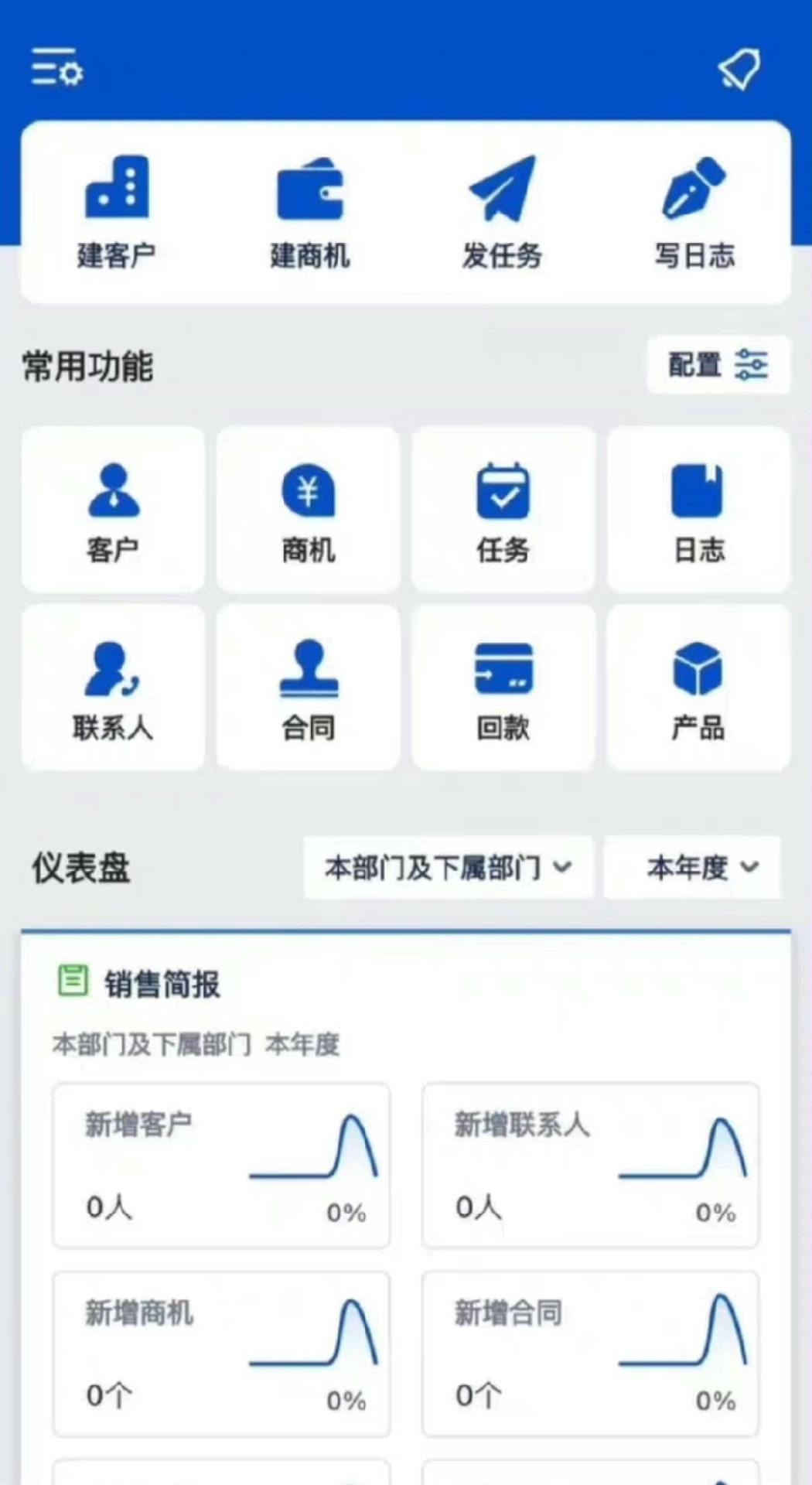Image resolution: width=812 pixels, height=1485 pixels.
Task: Open the 客户 tile
Action: pyautogui.click(x=113, y=510)
